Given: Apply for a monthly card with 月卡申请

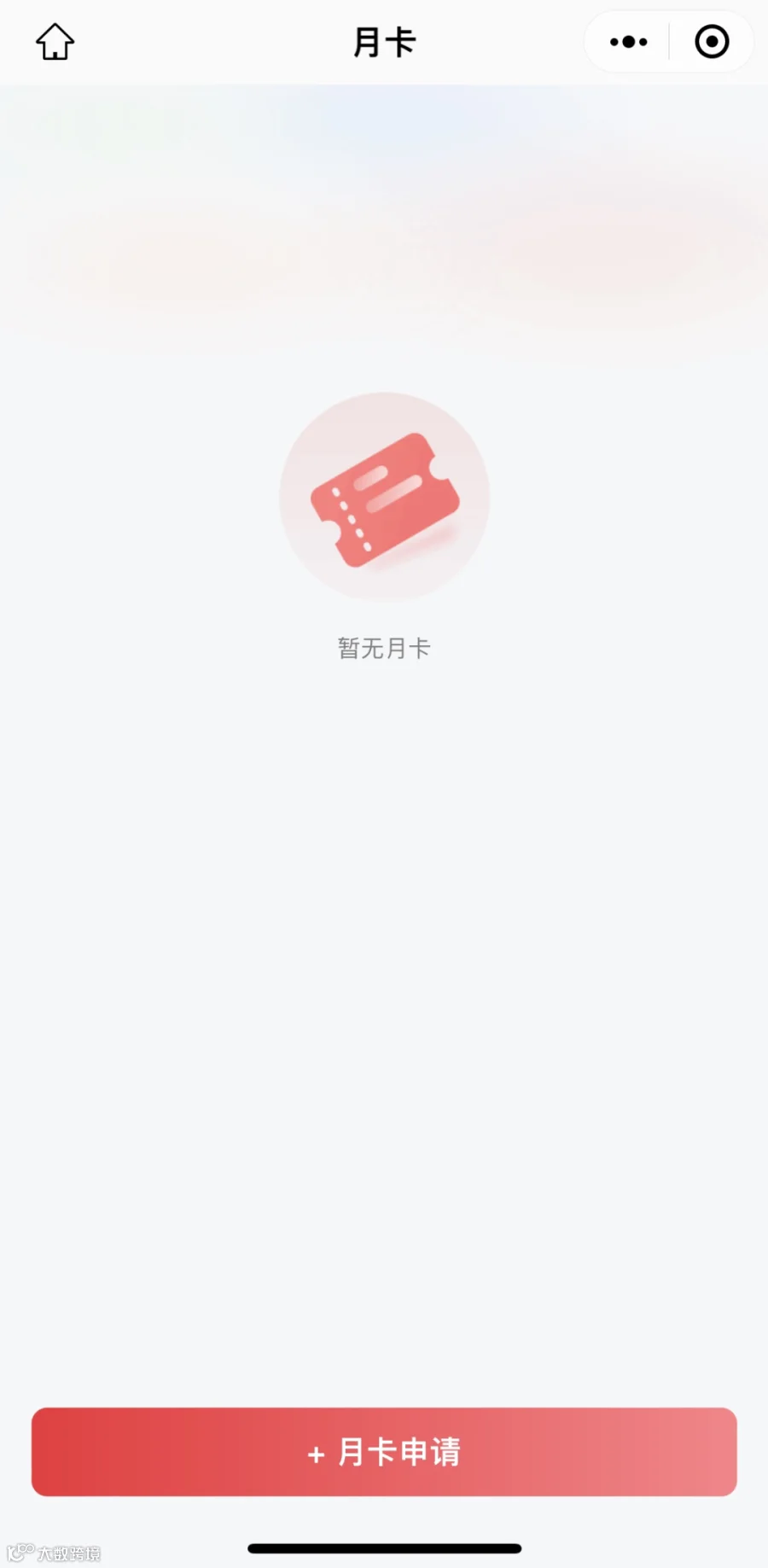Looking at the screenshot, I should [x=384, y=1451].
